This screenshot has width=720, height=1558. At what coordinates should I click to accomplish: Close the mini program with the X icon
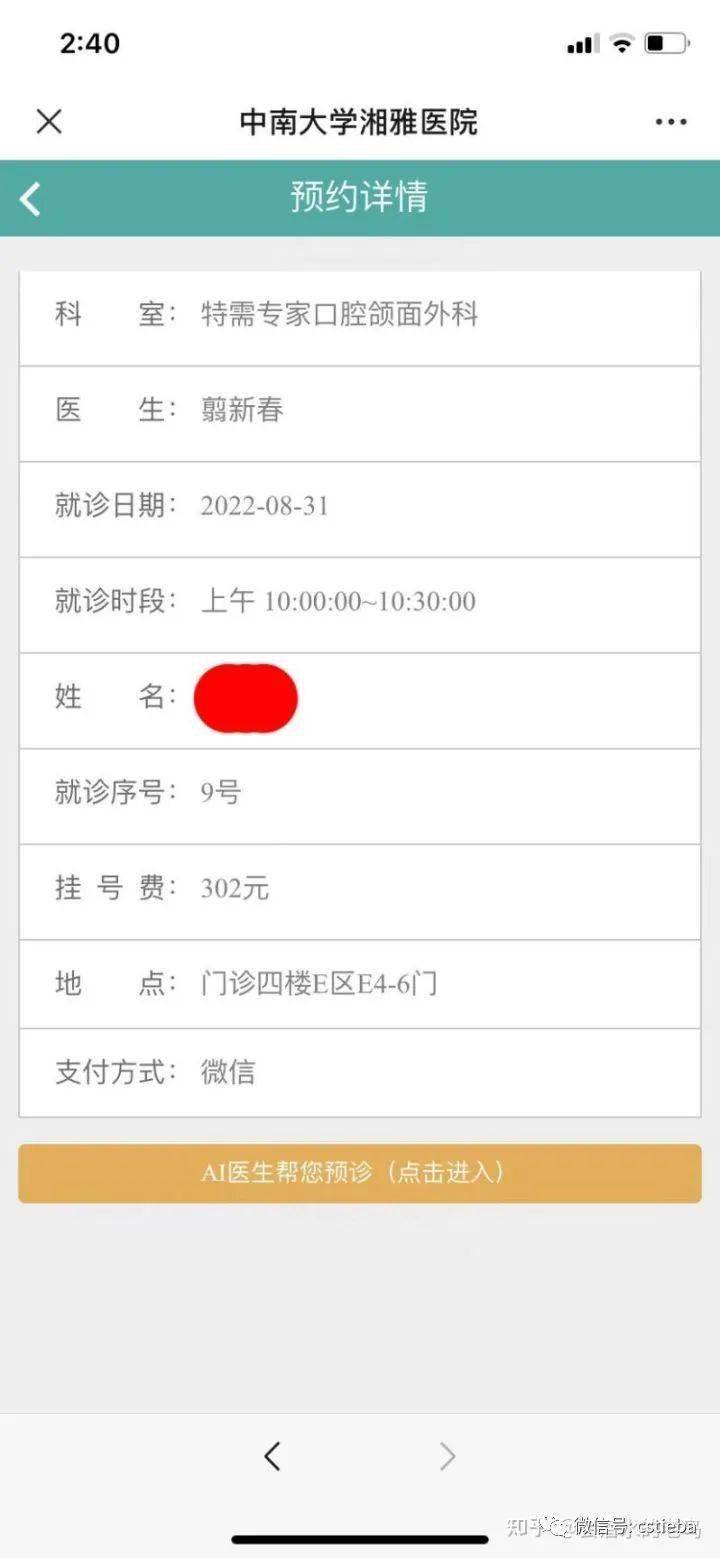pos(49,122)
